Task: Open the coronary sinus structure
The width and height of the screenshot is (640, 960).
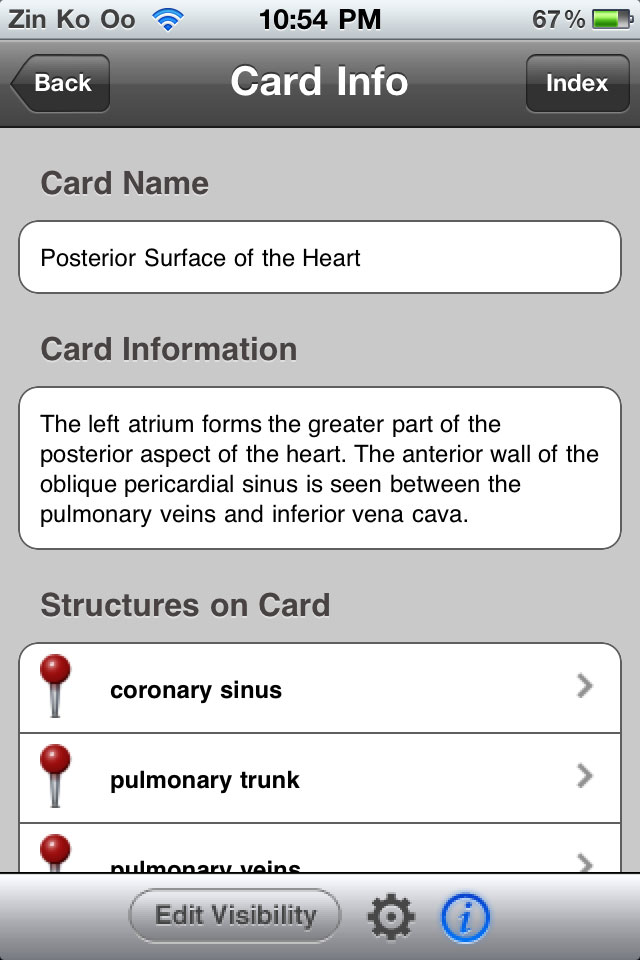Action: coord(320,688)
